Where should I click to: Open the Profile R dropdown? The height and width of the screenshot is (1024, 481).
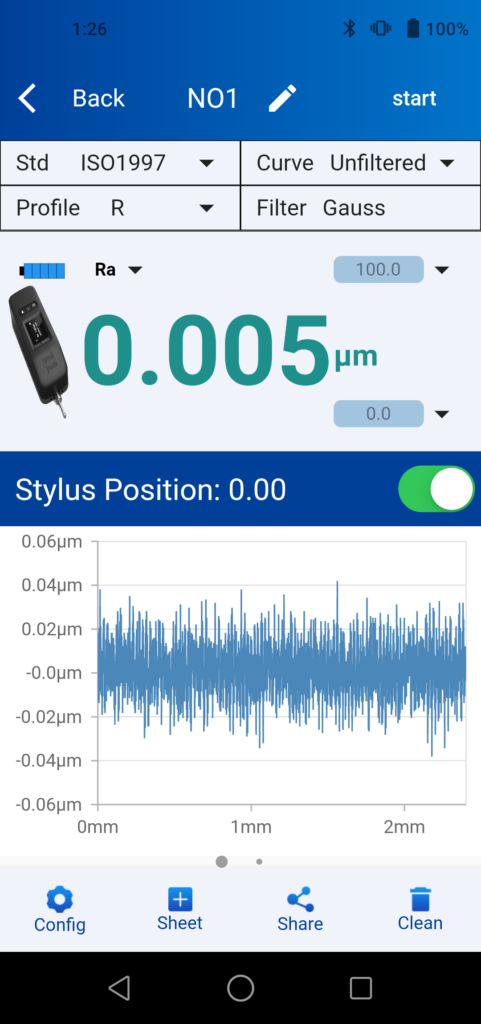[x=120, y=208]
